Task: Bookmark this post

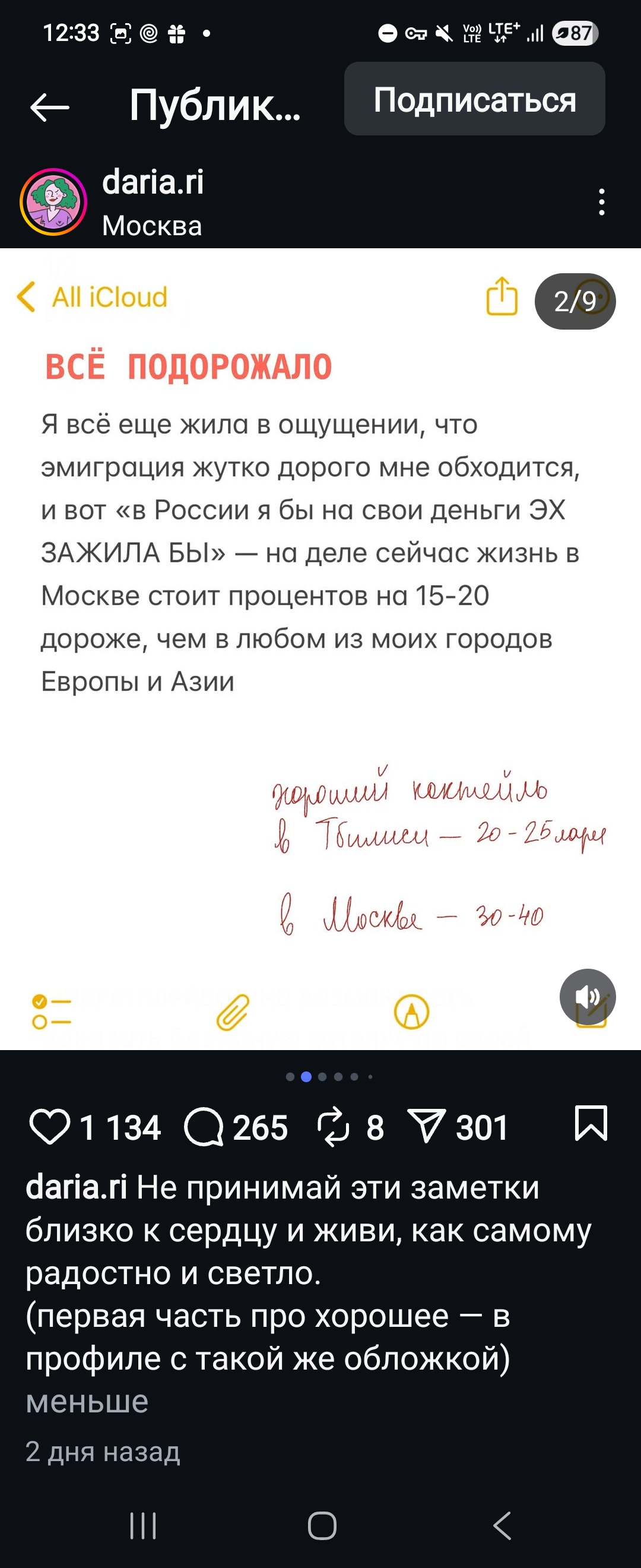Action: coord(591,1123)
